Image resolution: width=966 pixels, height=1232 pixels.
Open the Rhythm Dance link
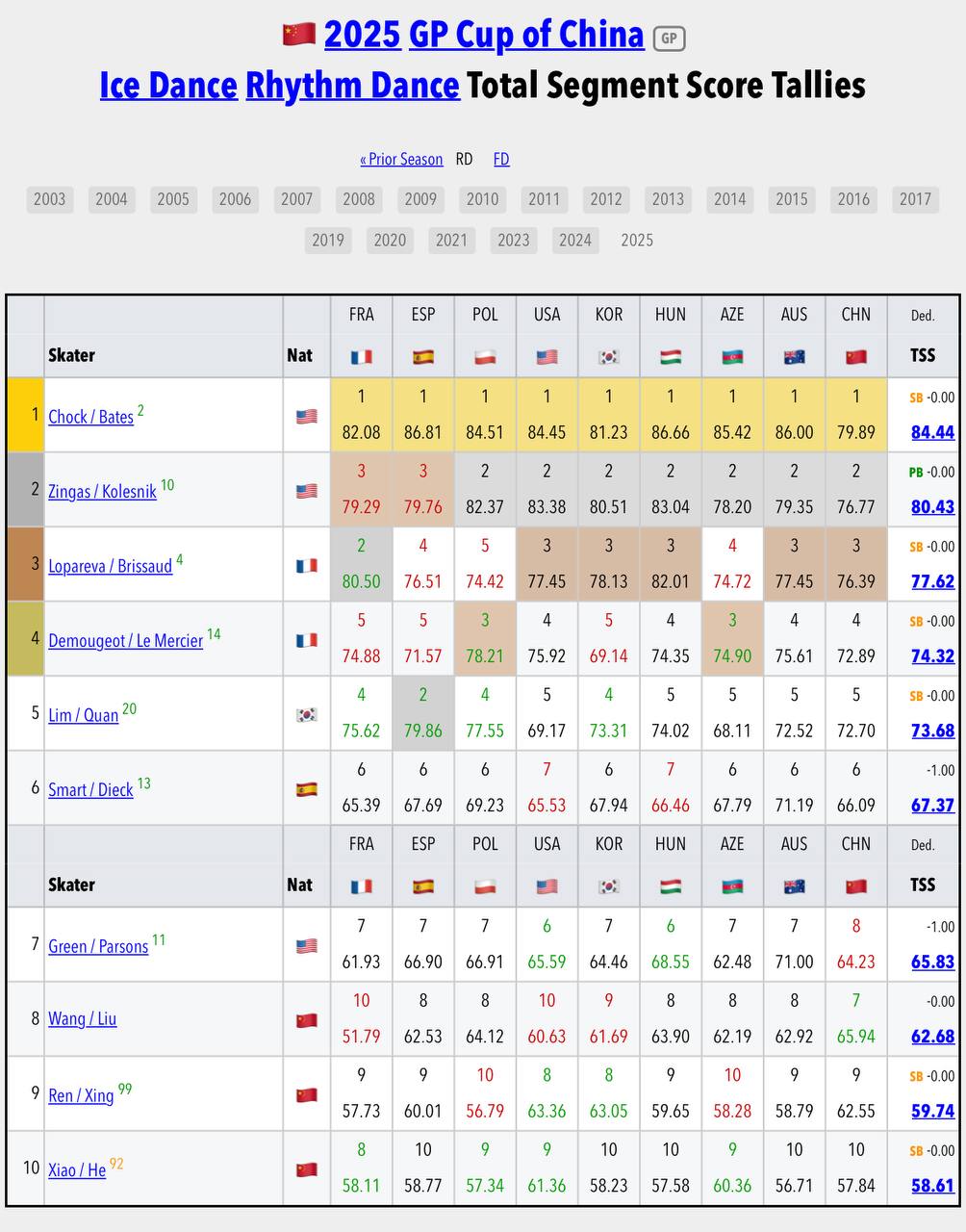tap(352, 86)
